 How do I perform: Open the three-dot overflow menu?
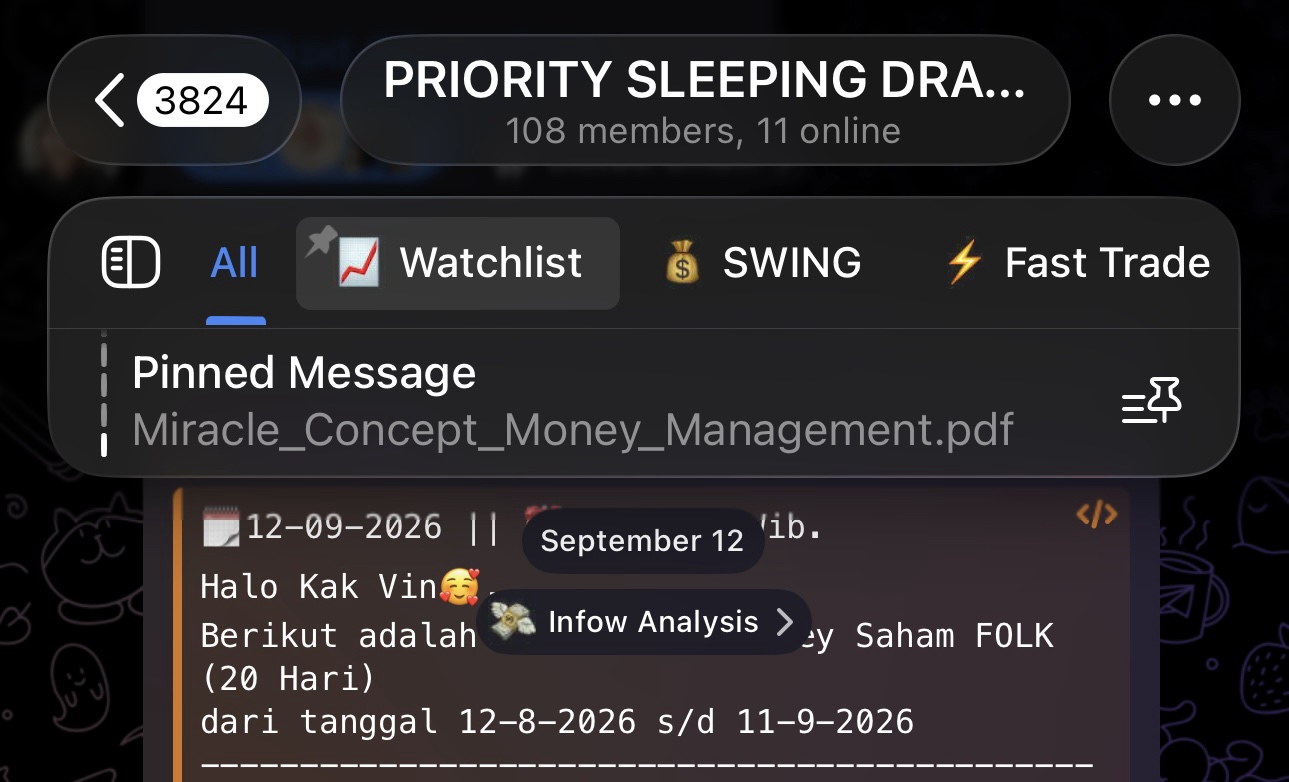(1174, 100)
